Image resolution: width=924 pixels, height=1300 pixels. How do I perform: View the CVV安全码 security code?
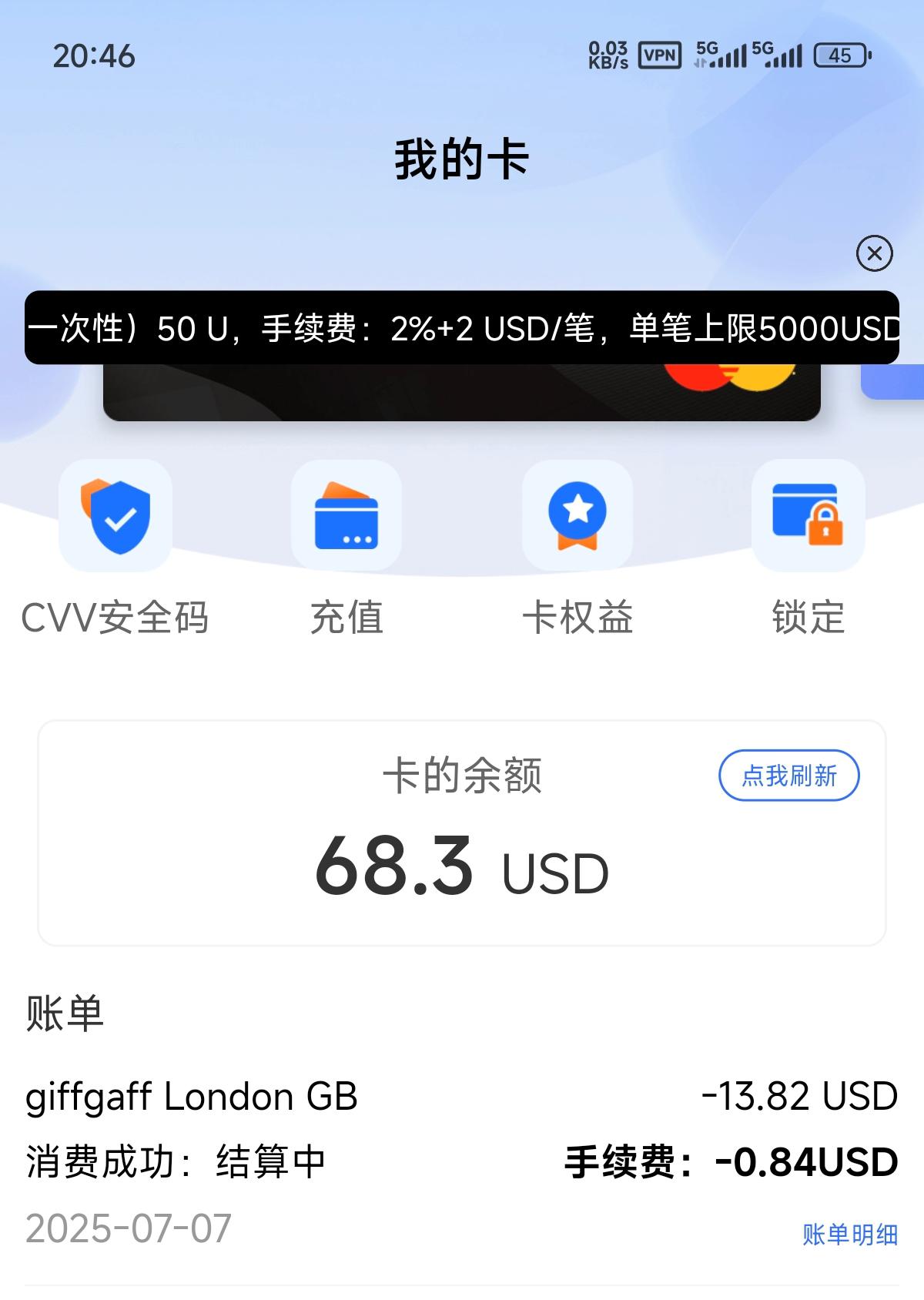[115, 516]
